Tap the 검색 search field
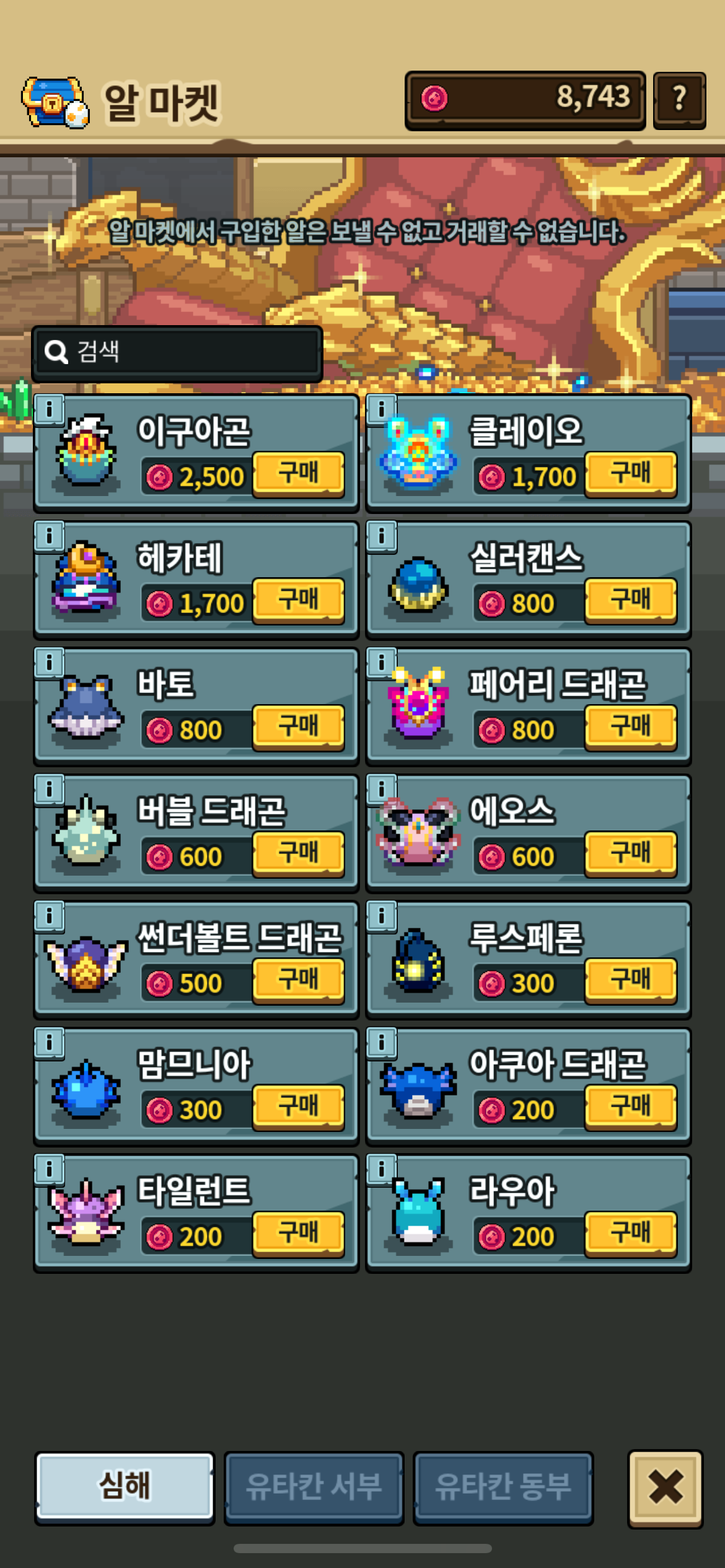725x1568 pixels. coord(177,352)
